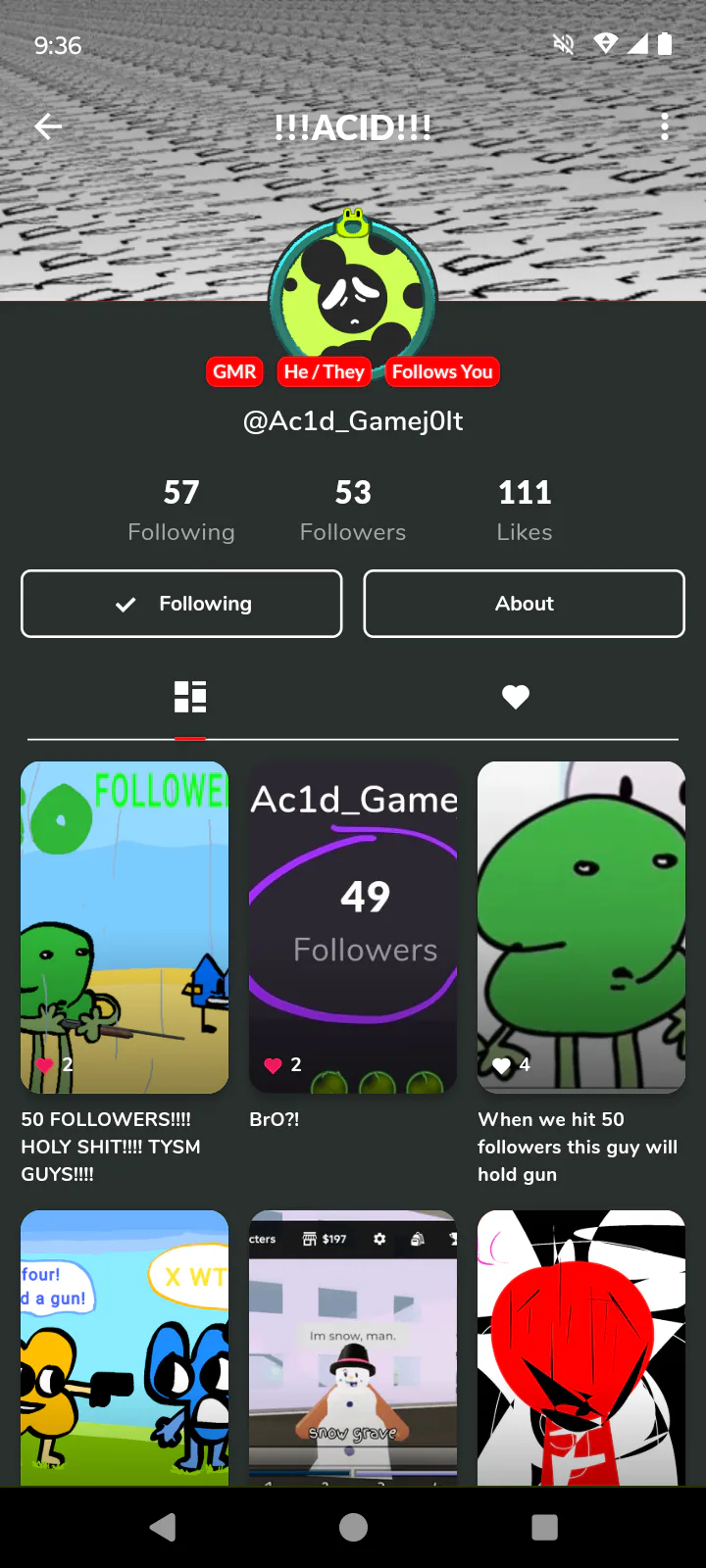Open the 'BrO?!' post
The width and height of the screenshot is (706, 1568).
tap(353, 927)
